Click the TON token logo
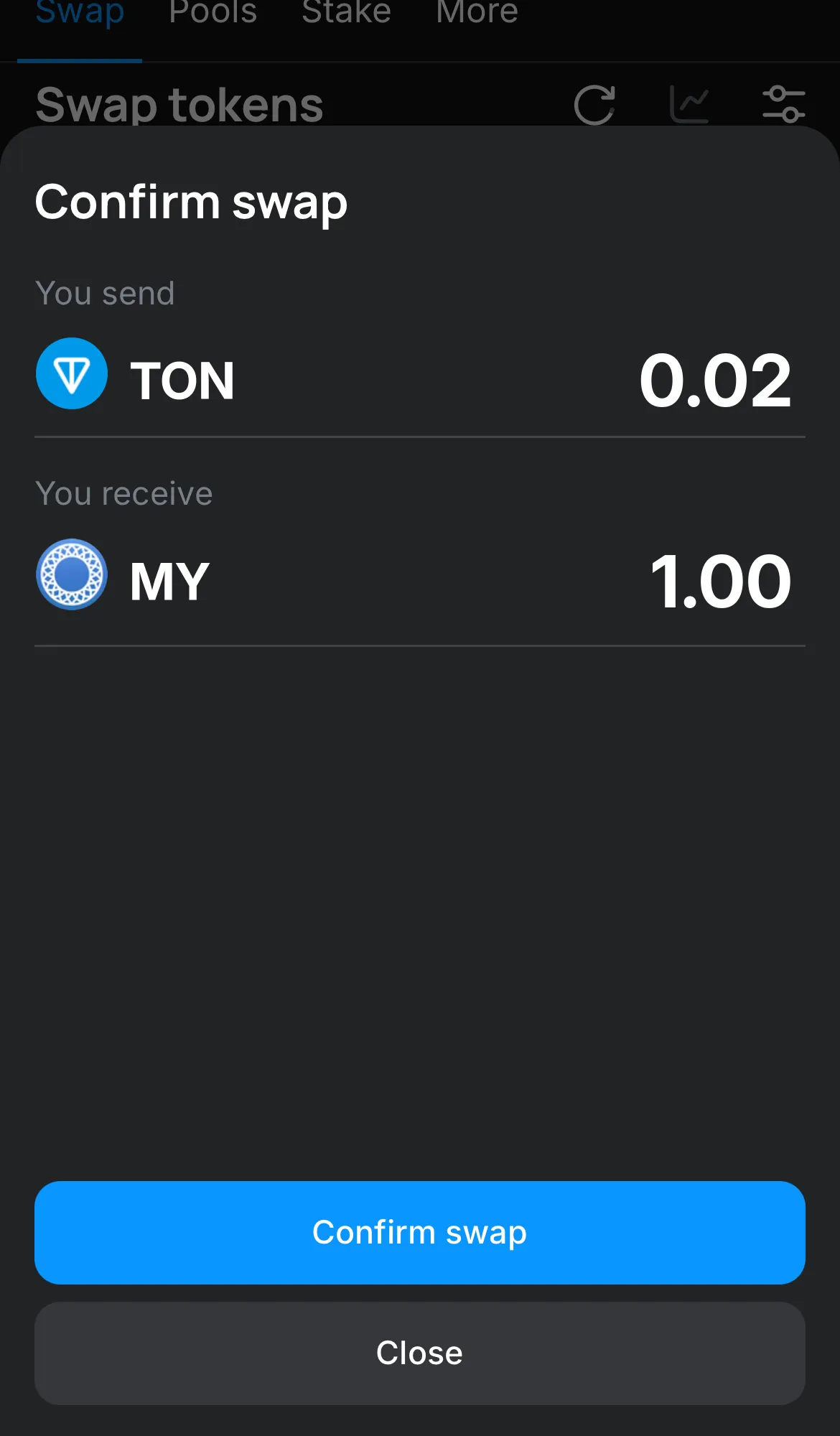The height and width of the screenshot is (1436, 840). (71, 374)
